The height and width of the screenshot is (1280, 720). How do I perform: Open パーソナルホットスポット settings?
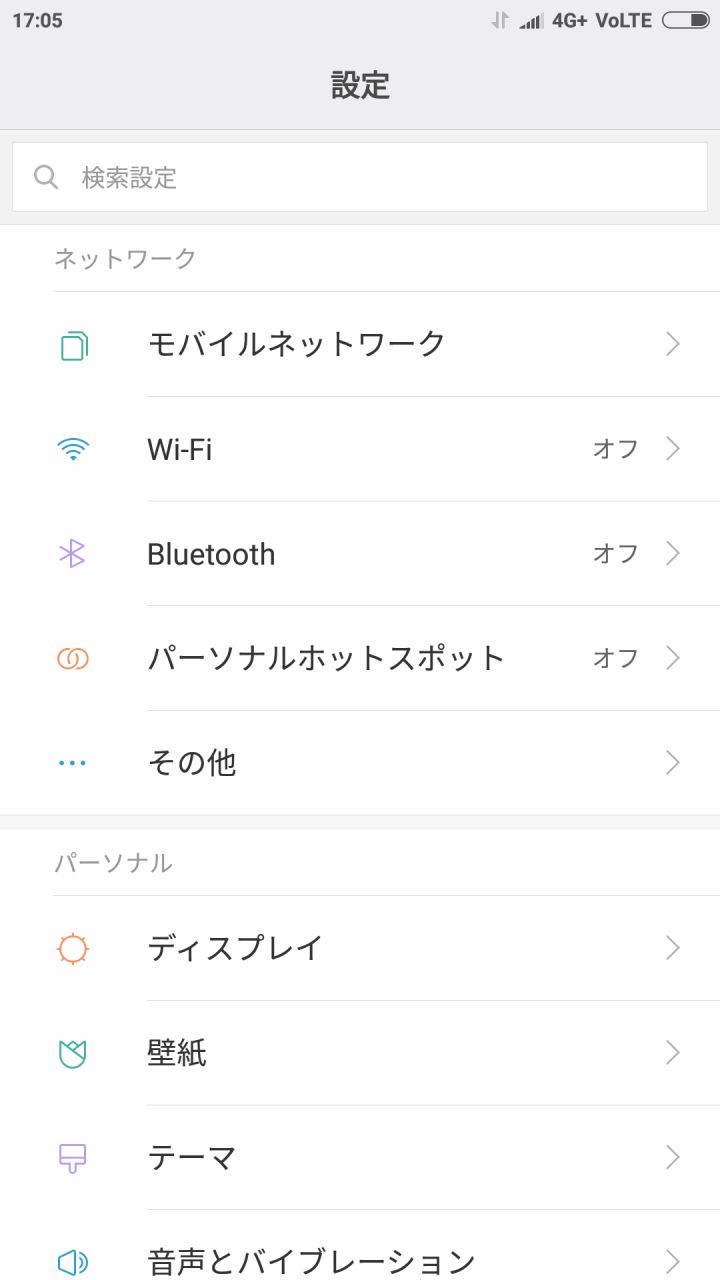coord(360,658)
